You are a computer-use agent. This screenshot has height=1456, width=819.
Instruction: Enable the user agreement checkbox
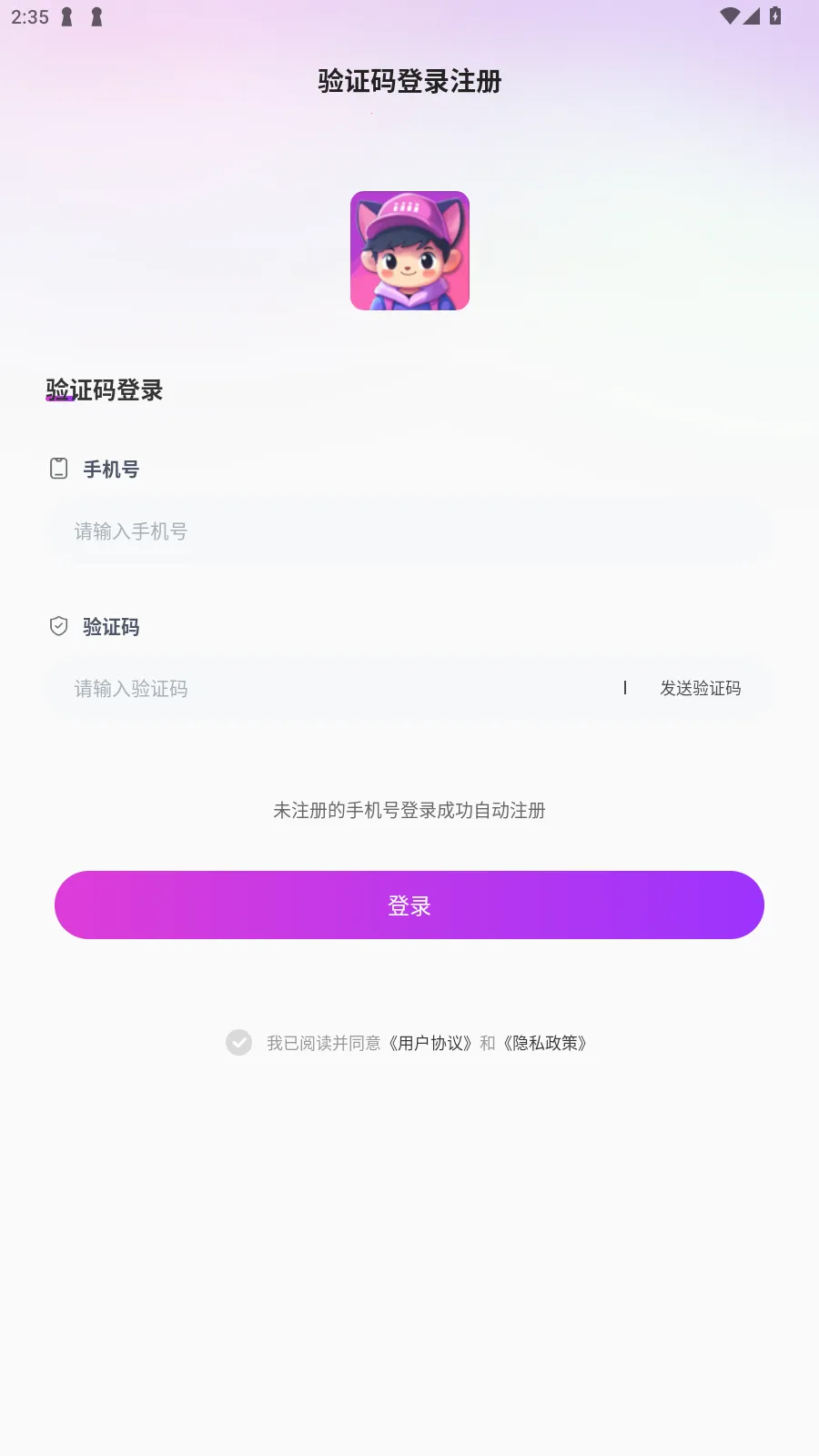coord(238,1042)
